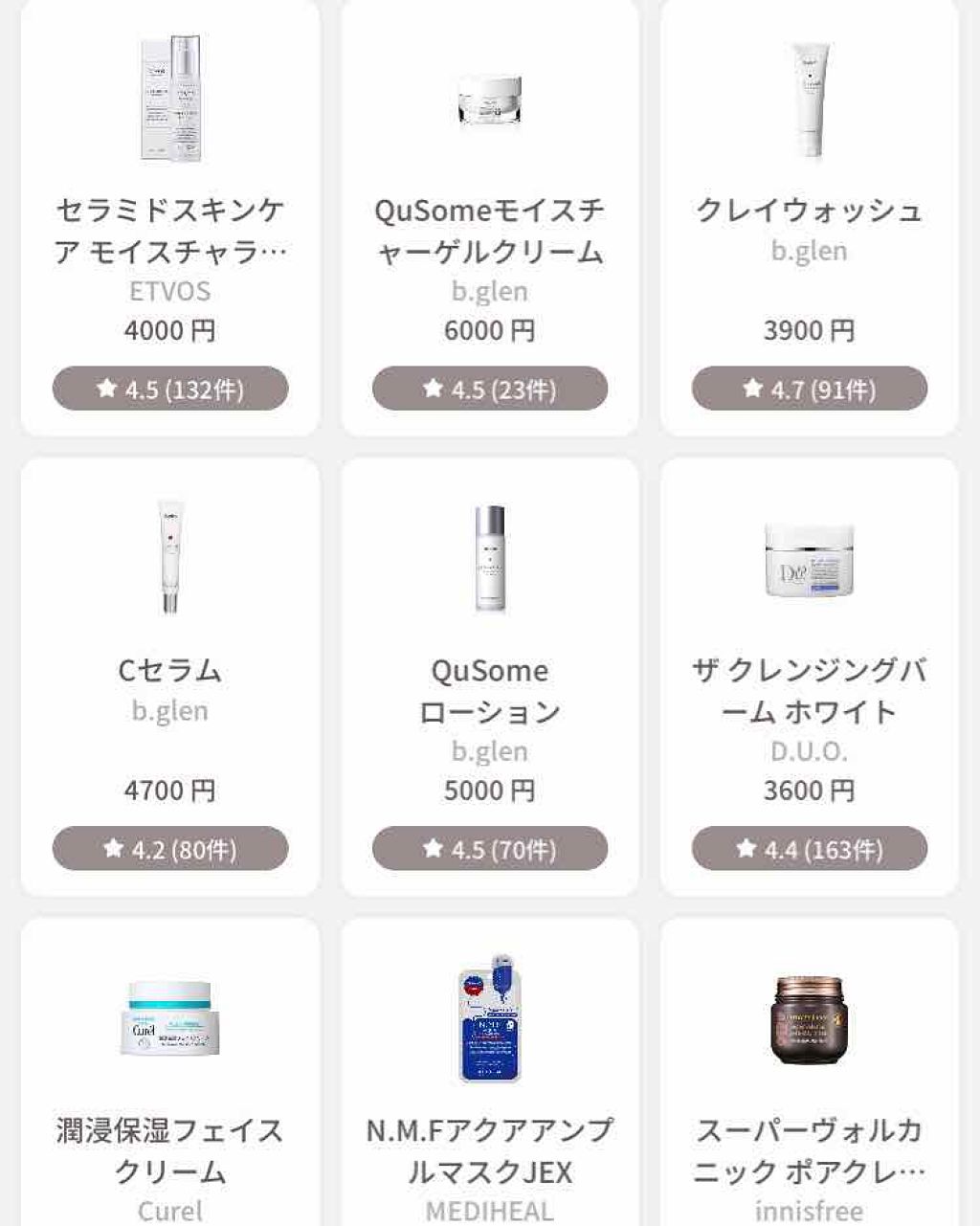Click the star icon on クレイウォッシュ rating badge

click(752, 389)
